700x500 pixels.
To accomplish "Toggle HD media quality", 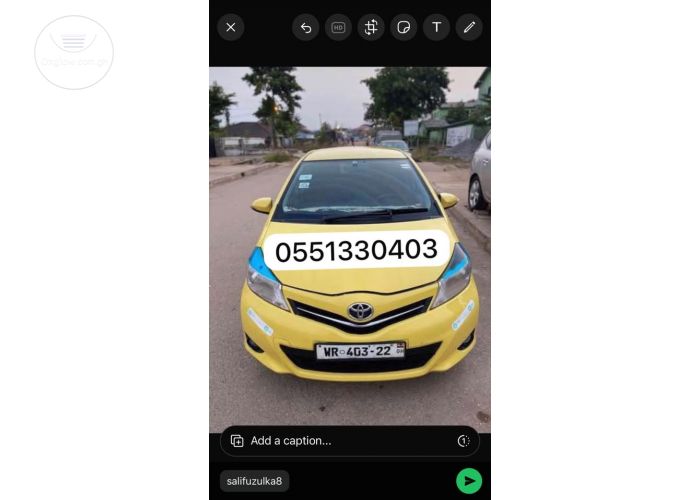I will click(x=338, y=27).
